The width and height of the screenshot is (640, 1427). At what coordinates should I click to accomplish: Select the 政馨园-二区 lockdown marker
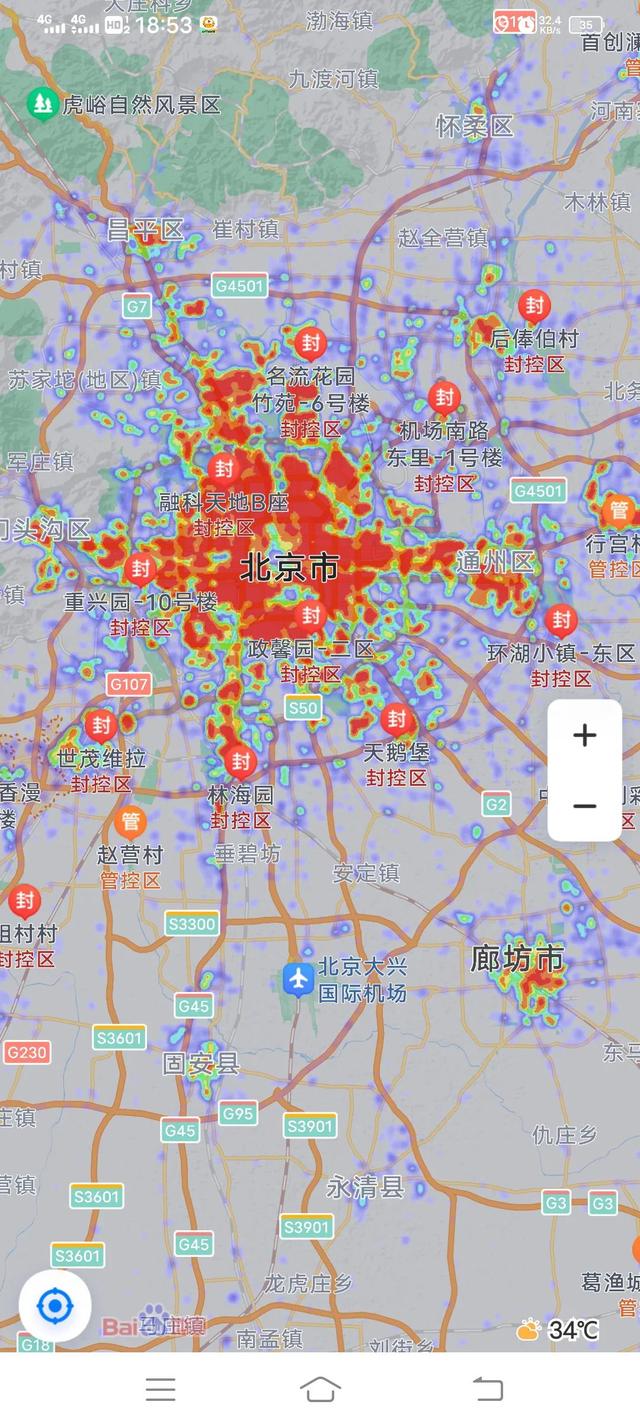pos(311,614)
